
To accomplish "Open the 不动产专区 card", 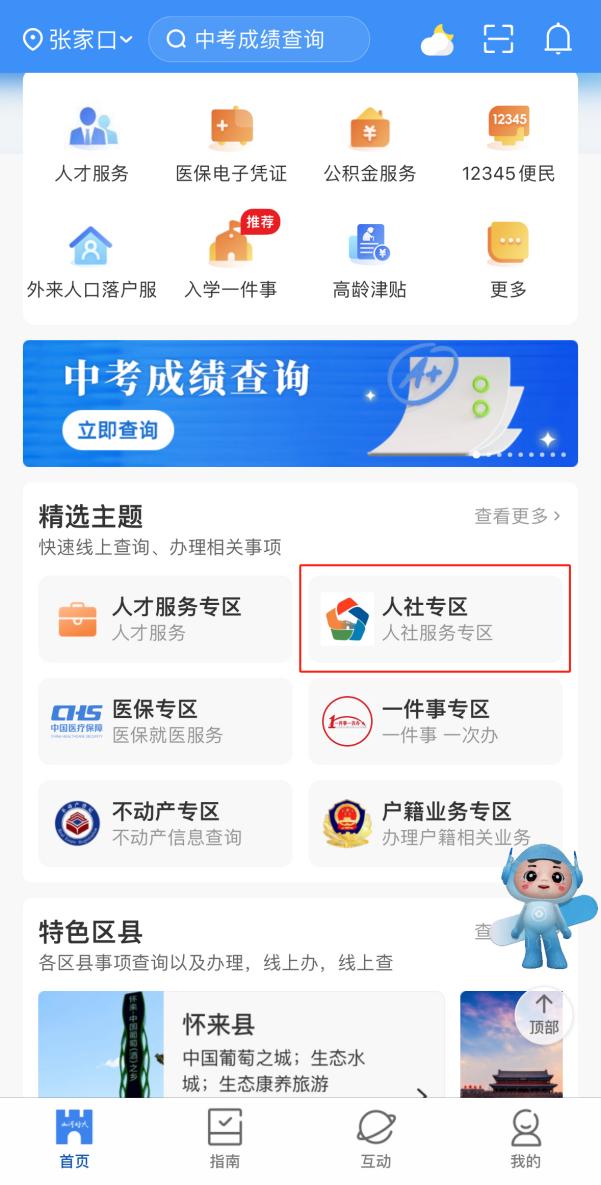I will point(165,823).
